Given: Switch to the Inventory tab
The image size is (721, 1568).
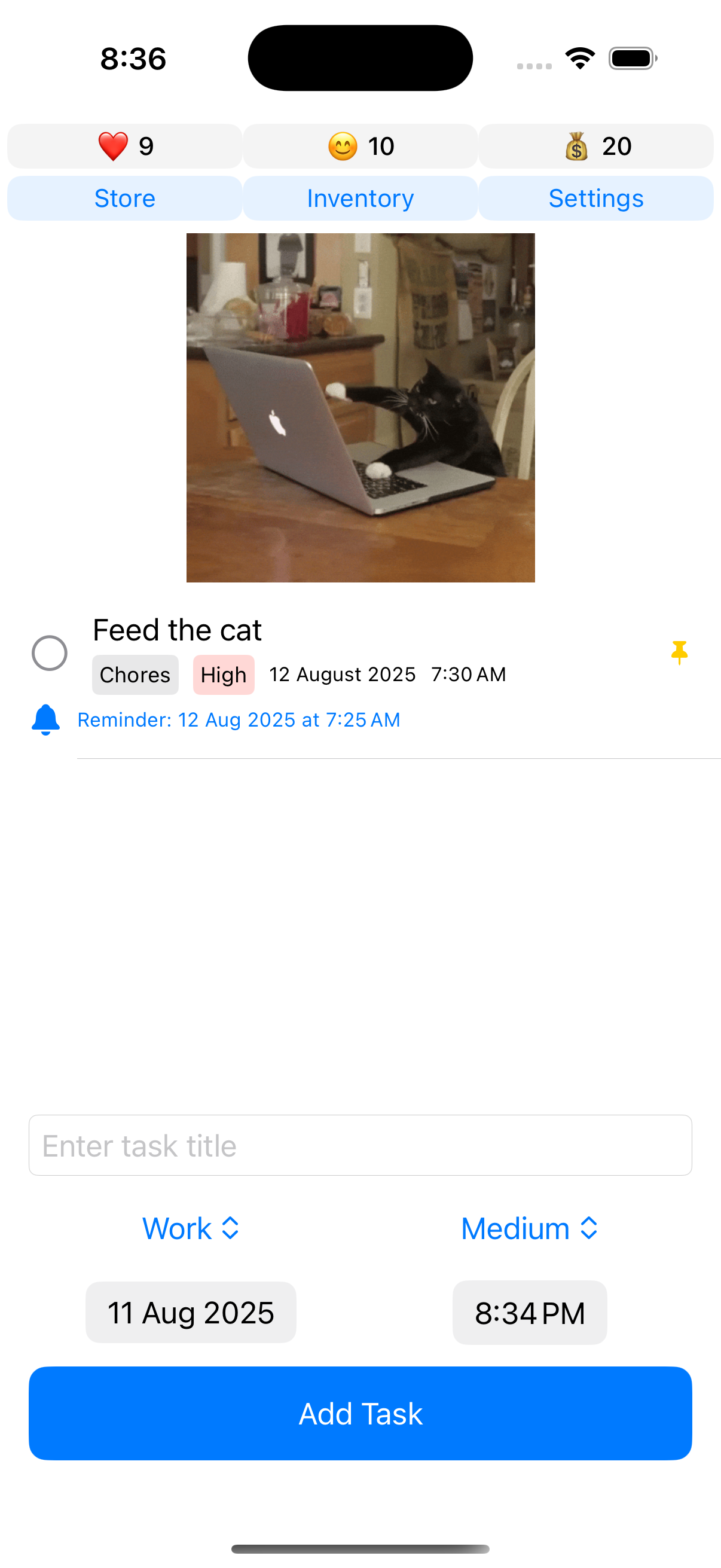Looking at the screenshot, I should pyautogui.click(x=359, y=198).
